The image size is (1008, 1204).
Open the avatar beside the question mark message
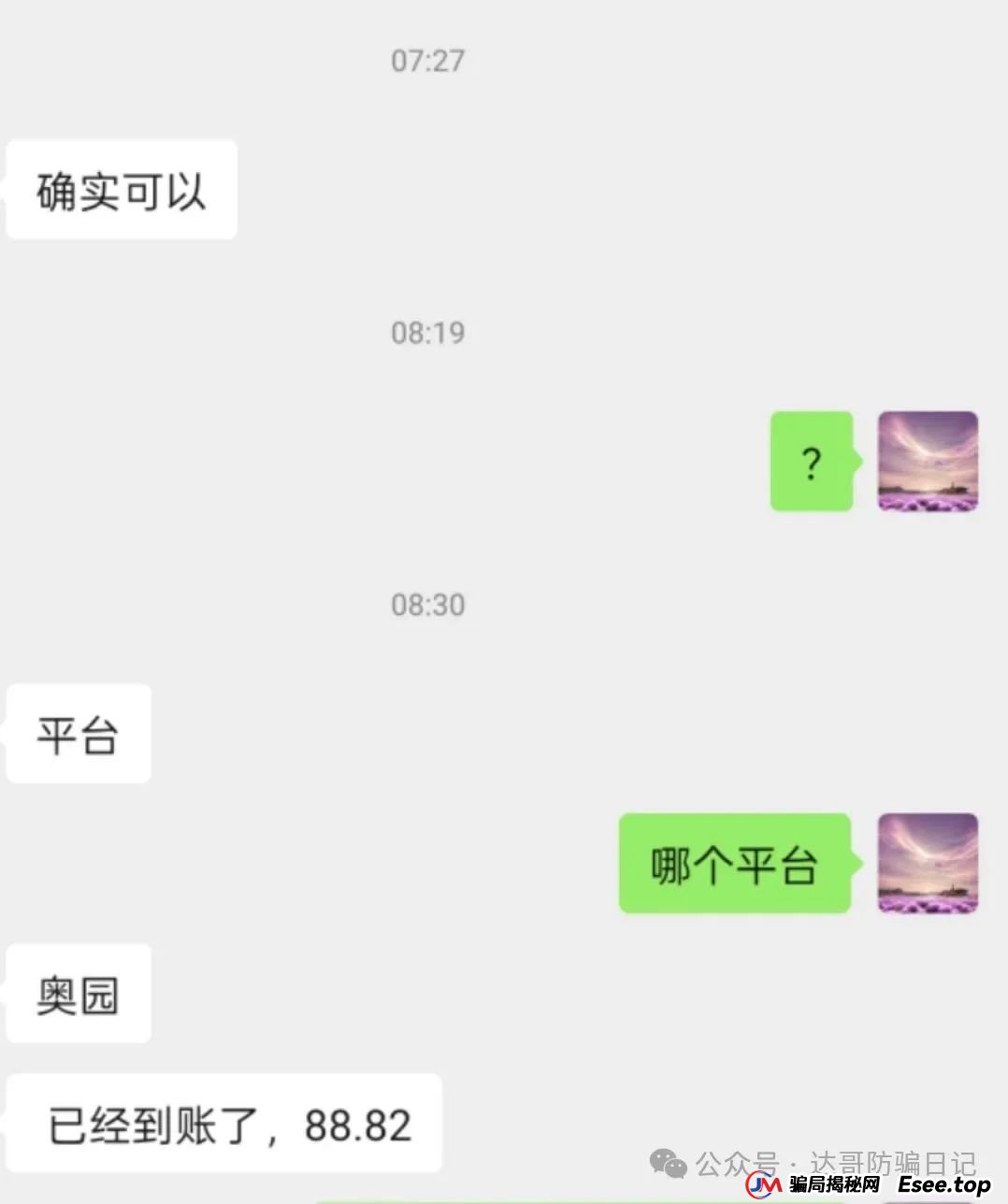927,462
